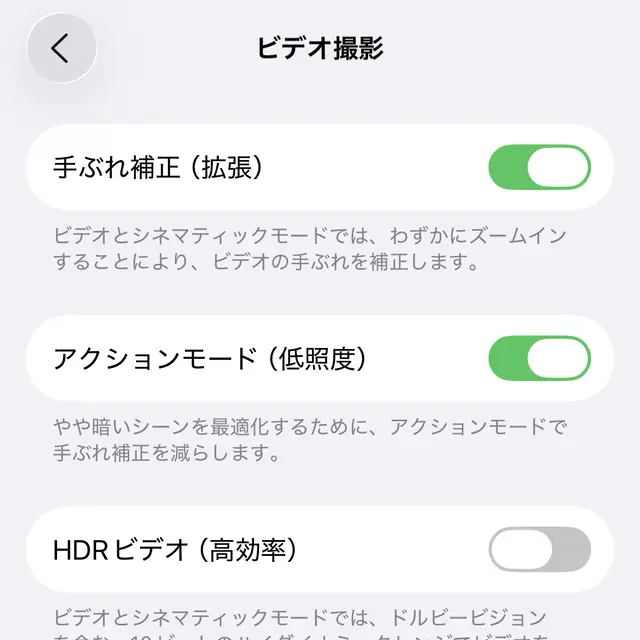Go back from ビデオ撮影 screen
This screenshot has height=640, width=640.
[x=61, y=48]
